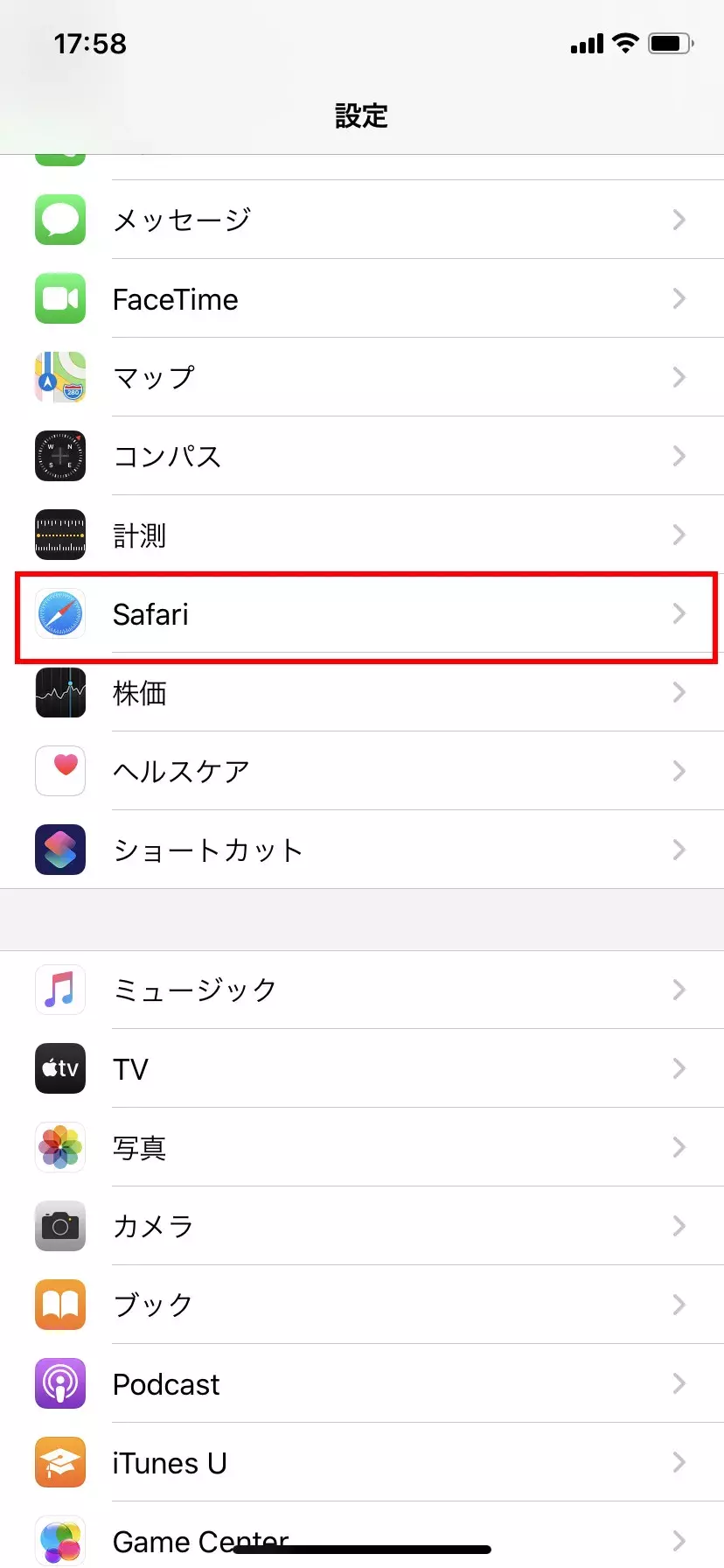Select iTunes U settings row
This screenshot has height=1568, width=724.
point(361,1462)
